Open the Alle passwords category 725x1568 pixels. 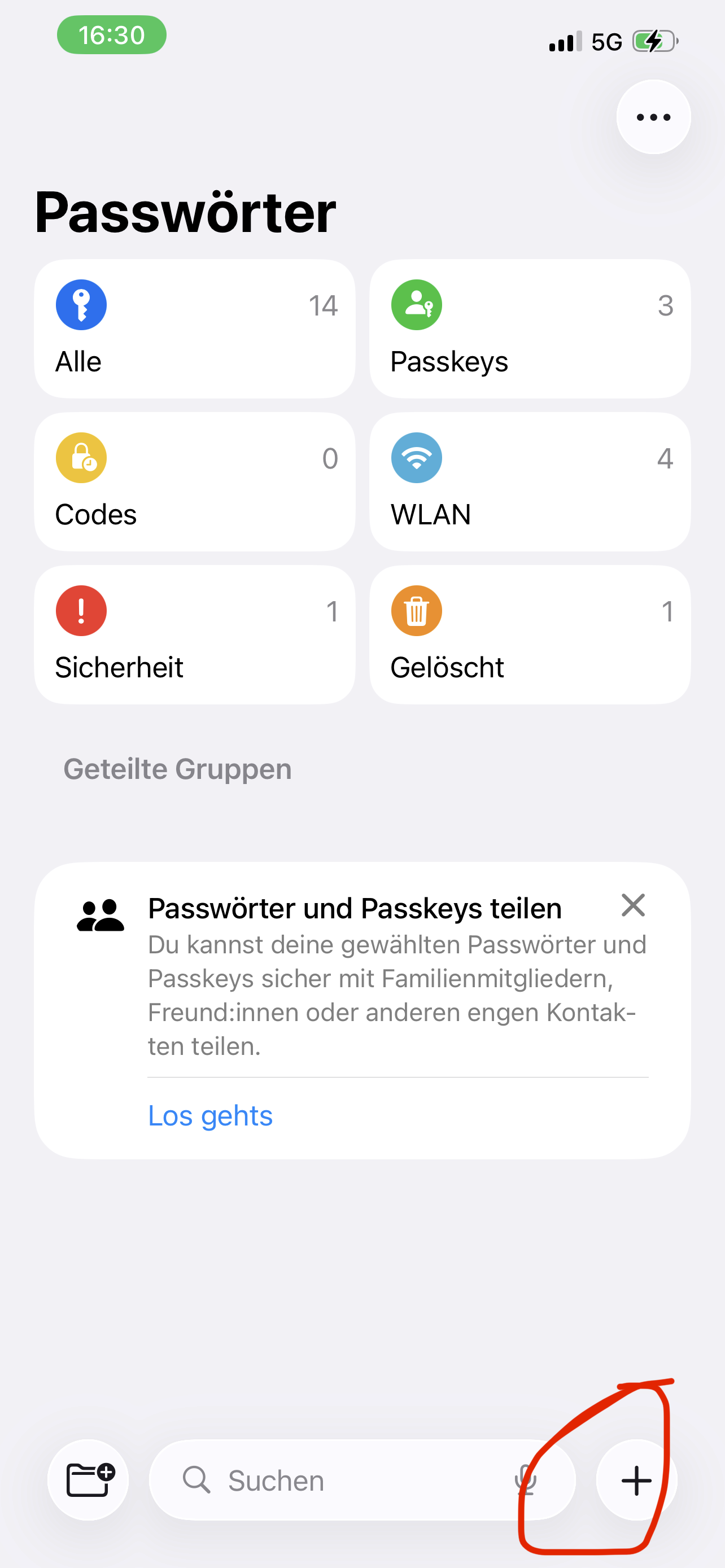pos(194,329)
